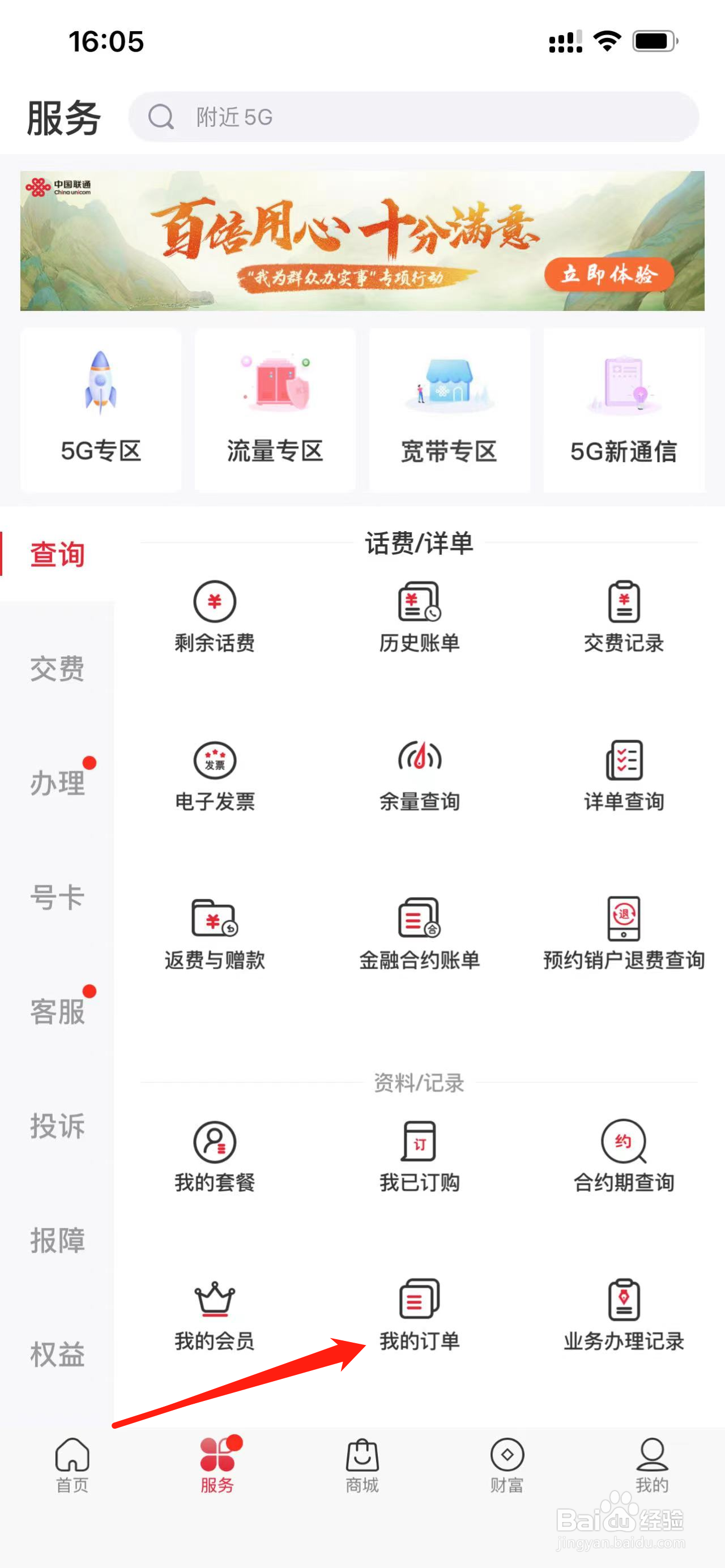Select 客服 in the side menu
The image size is (725, 1568).
[57, 1012]
